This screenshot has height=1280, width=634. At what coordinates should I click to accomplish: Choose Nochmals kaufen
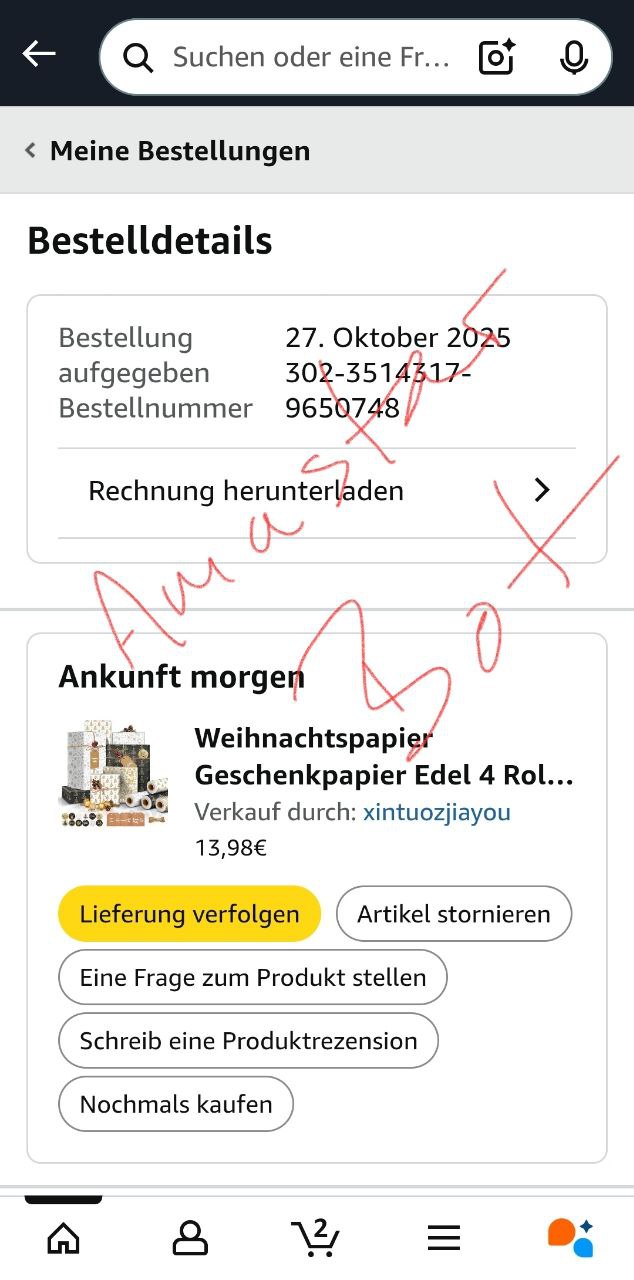pos(176,1104)
